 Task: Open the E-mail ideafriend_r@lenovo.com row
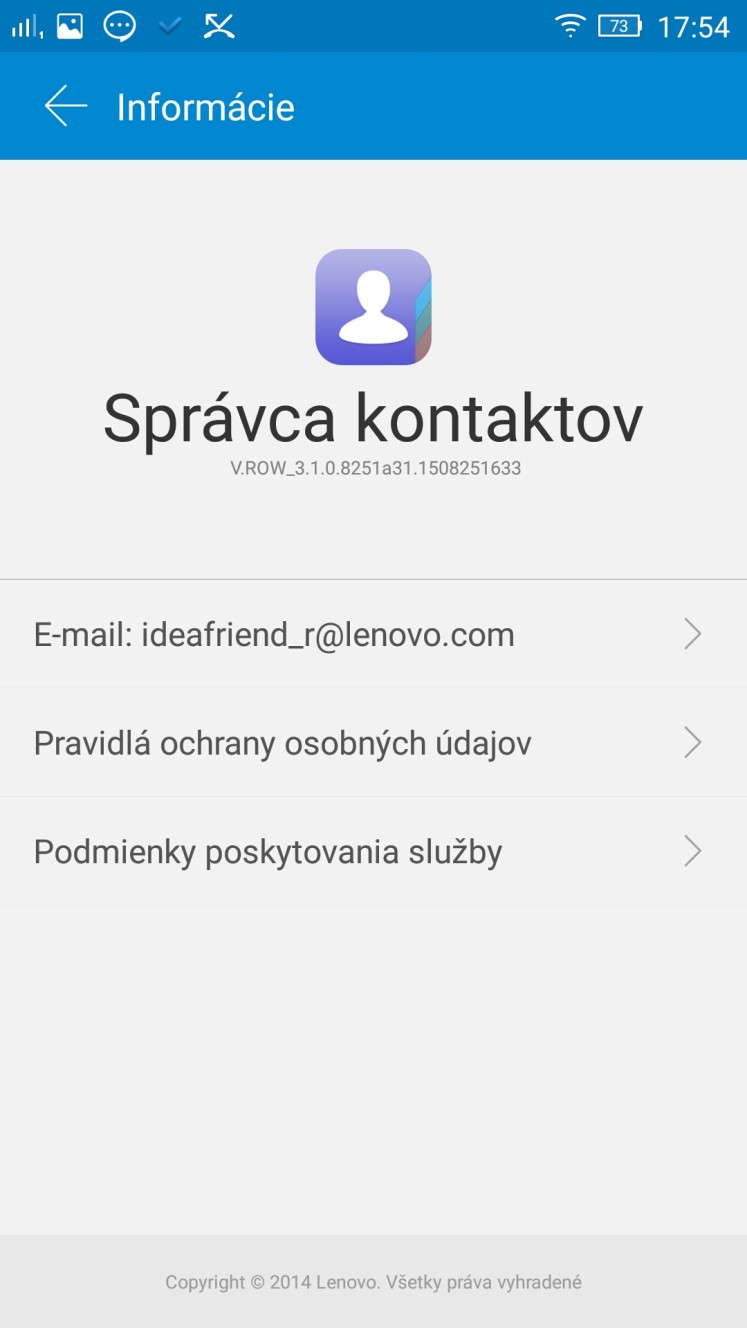point(373,634)
